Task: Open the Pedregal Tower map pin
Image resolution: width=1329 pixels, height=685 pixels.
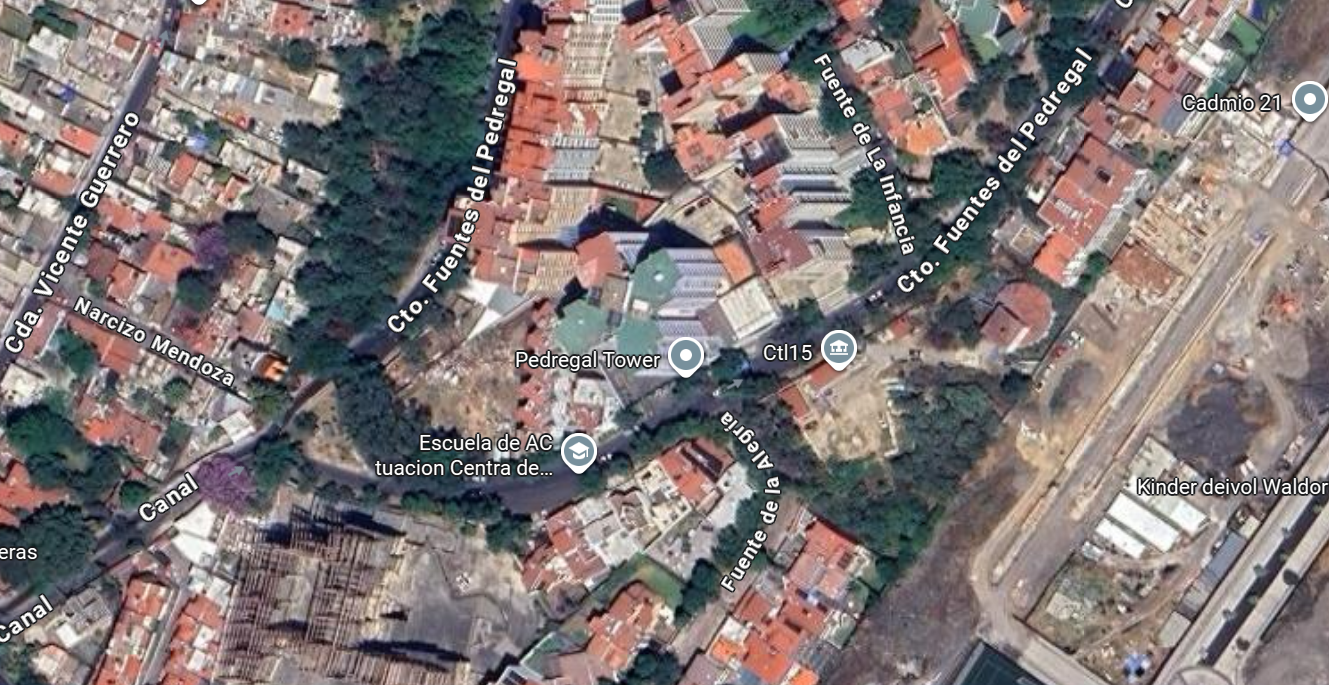Action: point(685,356)
